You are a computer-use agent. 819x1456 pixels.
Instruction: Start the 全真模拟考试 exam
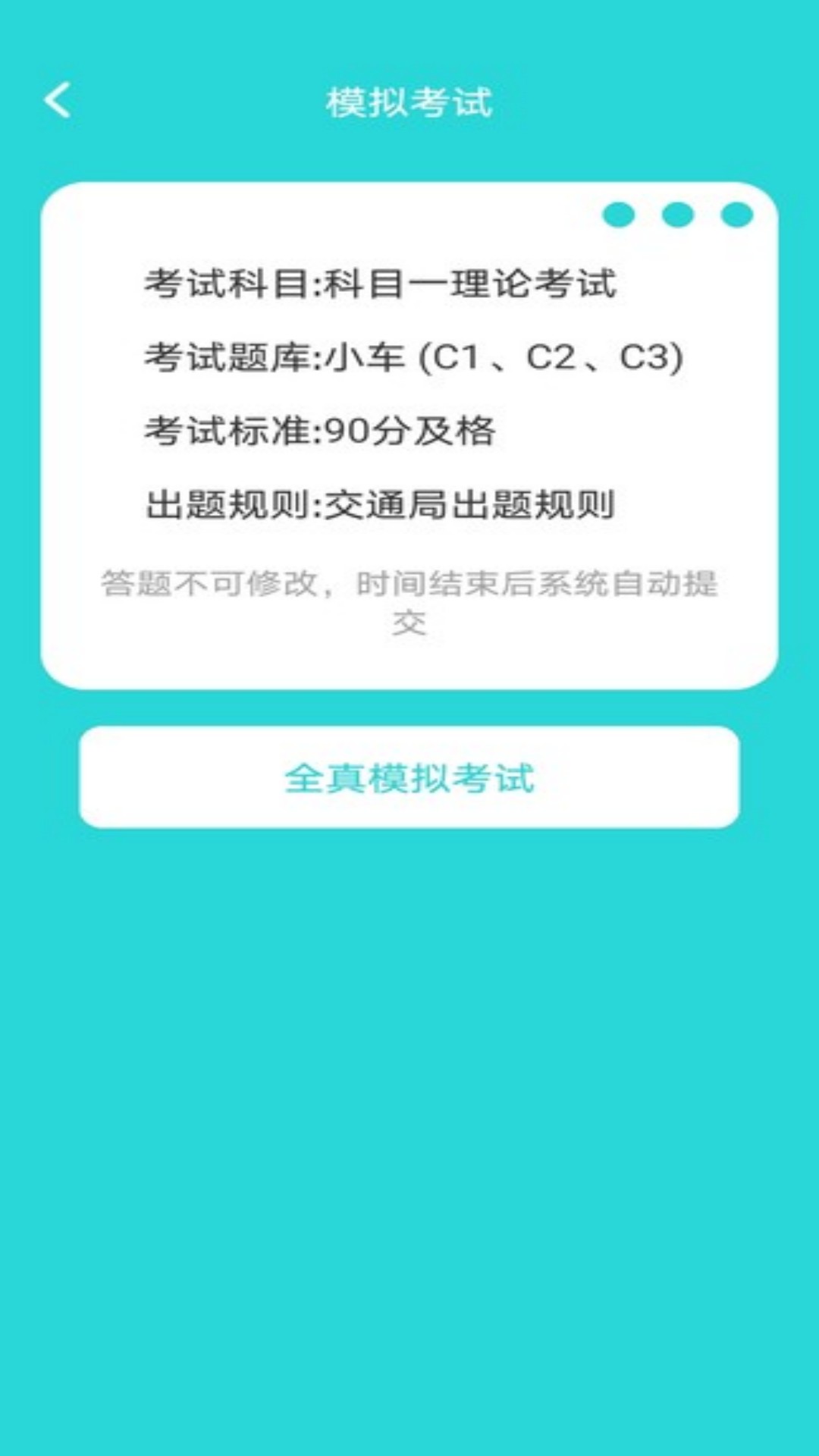click(x=409, y=777)
